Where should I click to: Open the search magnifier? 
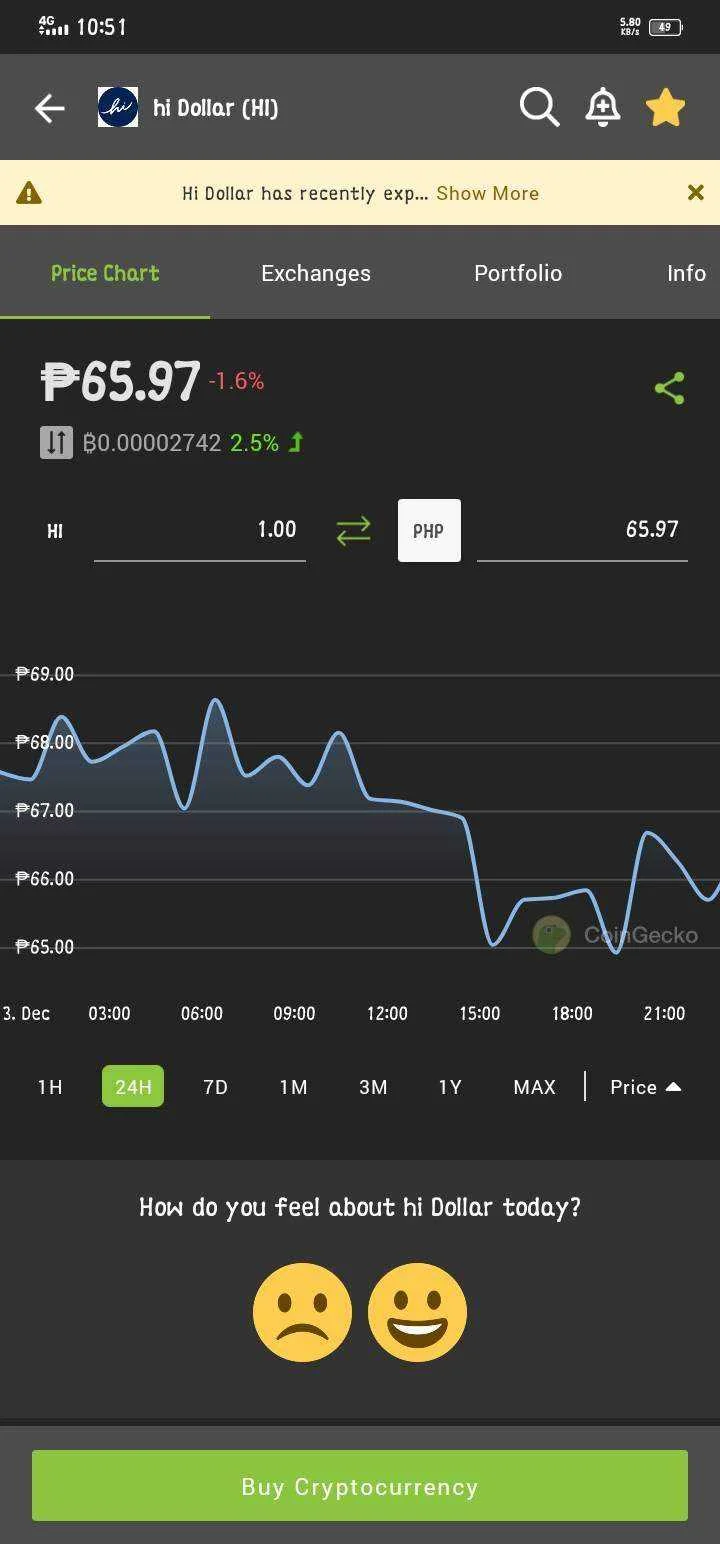(539, 107)
